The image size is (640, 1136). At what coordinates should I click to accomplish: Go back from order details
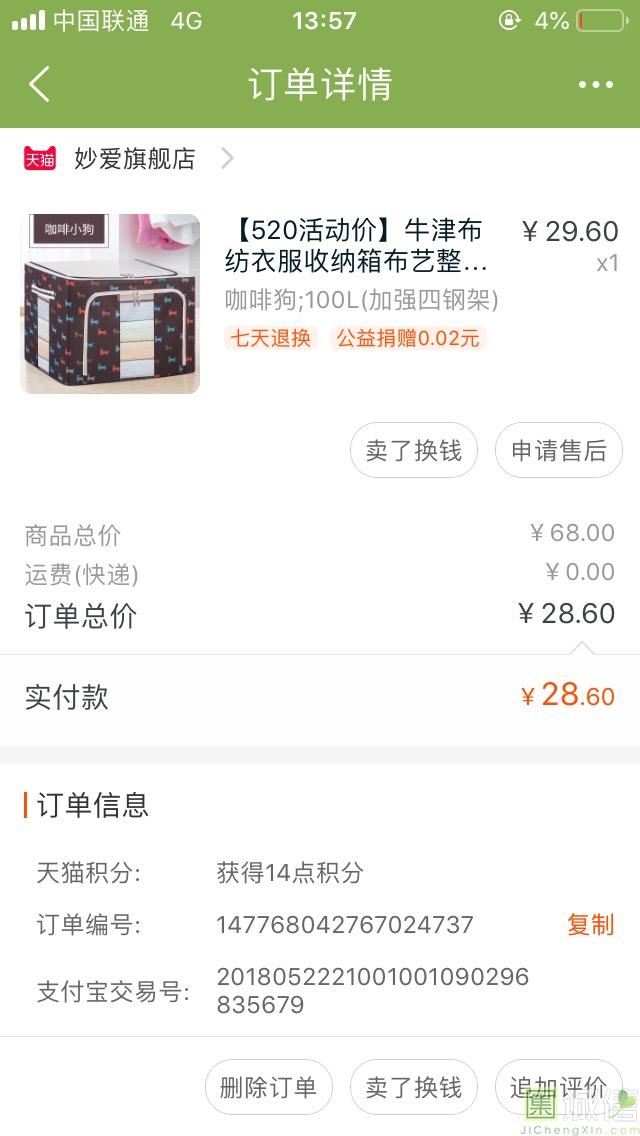click(x=39, y=84)
